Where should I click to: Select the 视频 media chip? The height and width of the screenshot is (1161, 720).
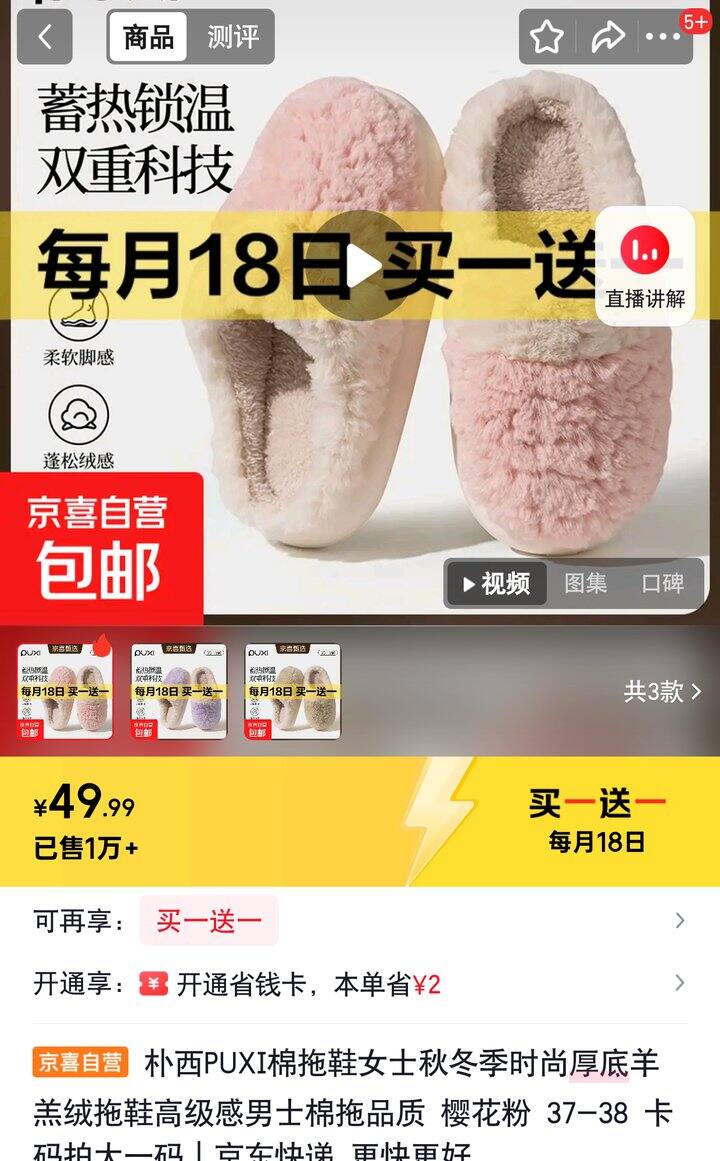click(x=497, y=583)
